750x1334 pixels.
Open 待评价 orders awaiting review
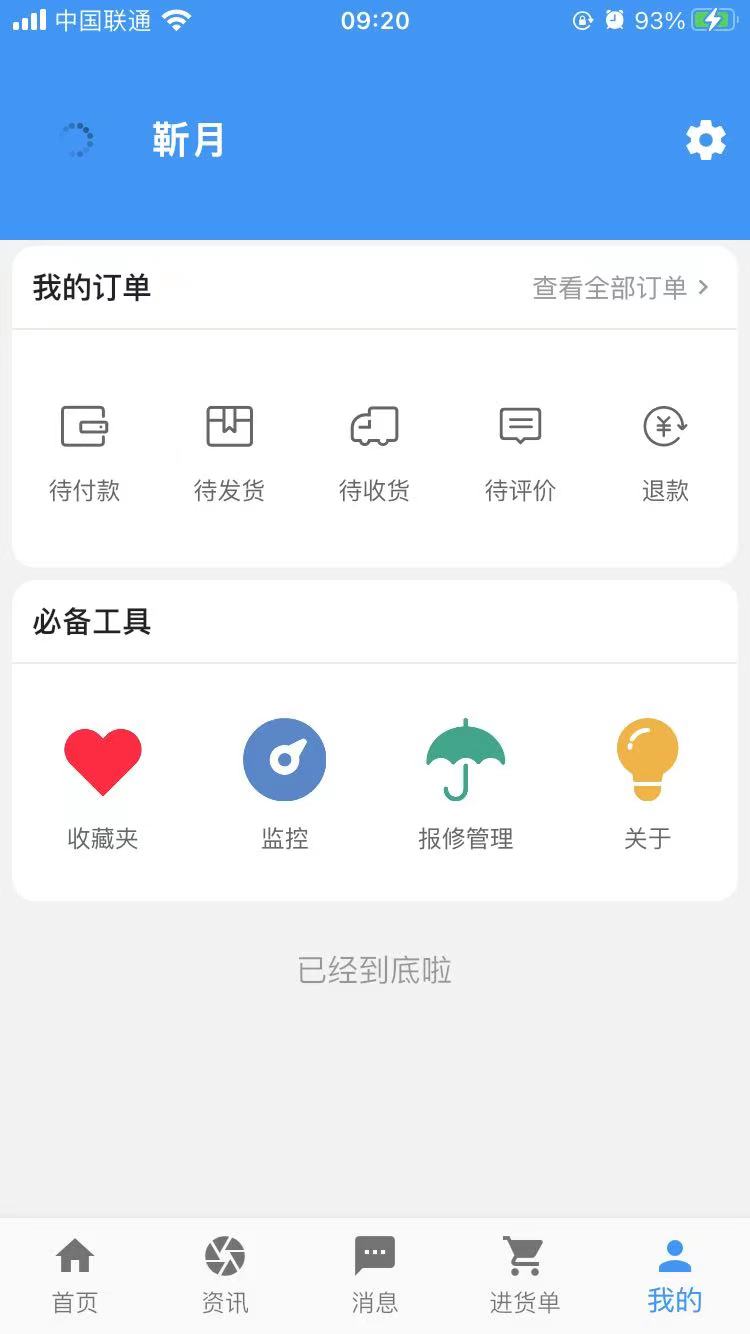(520, 452)
